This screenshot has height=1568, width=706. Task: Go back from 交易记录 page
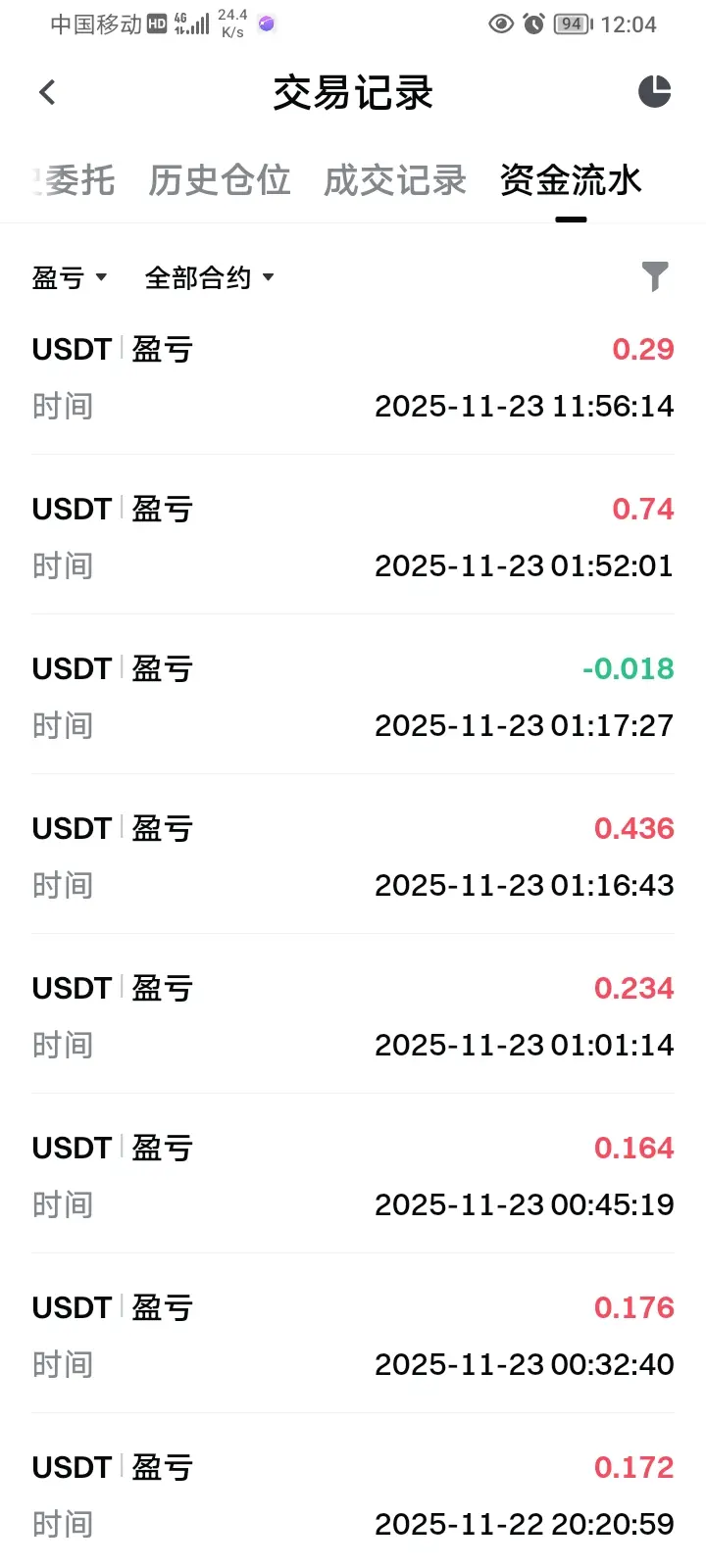pyautogui.click(x=47, y=93)
